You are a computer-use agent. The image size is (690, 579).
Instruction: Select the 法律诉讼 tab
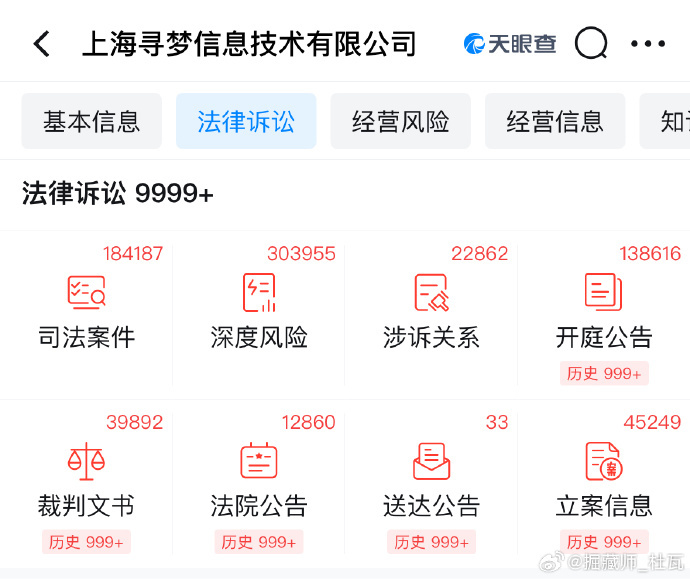pyautogui.click(x=246, y=122)
